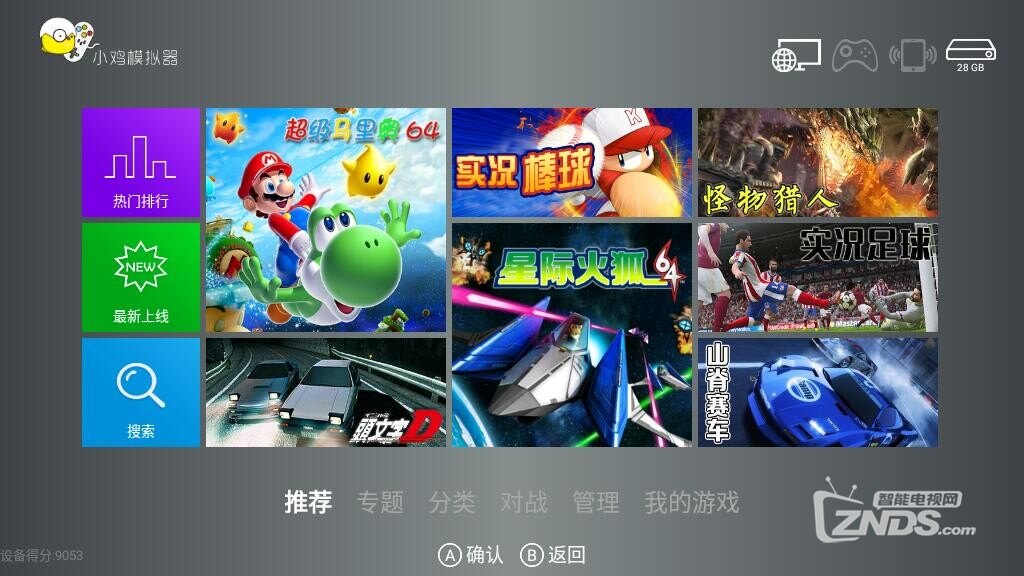Open the 28 GB storage icon
Screen dimensions: 1024x576
[x=970, y=55]
